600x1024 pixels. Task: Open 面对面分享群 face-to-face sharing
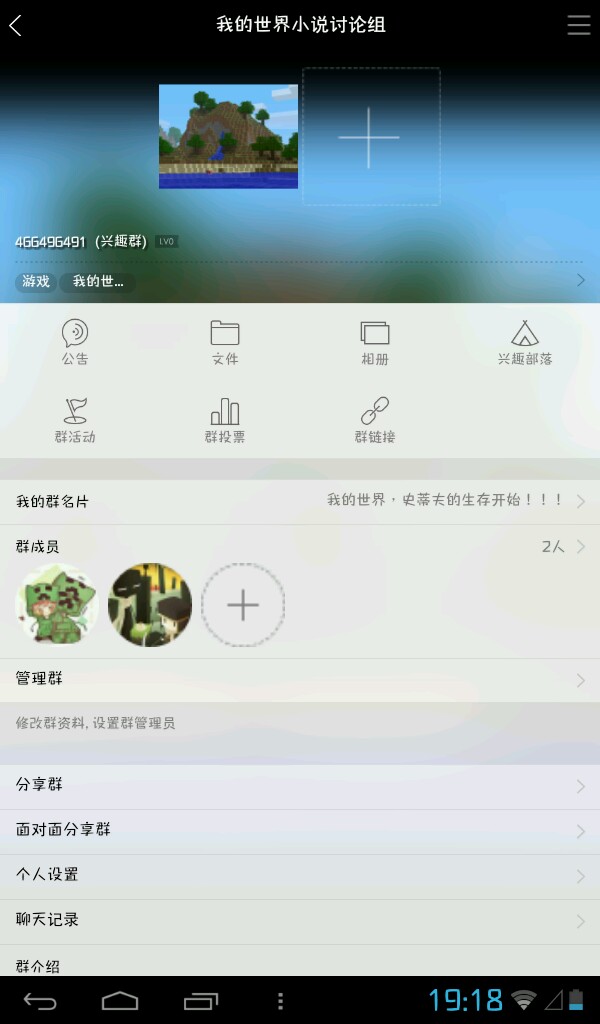pos(300,830)
